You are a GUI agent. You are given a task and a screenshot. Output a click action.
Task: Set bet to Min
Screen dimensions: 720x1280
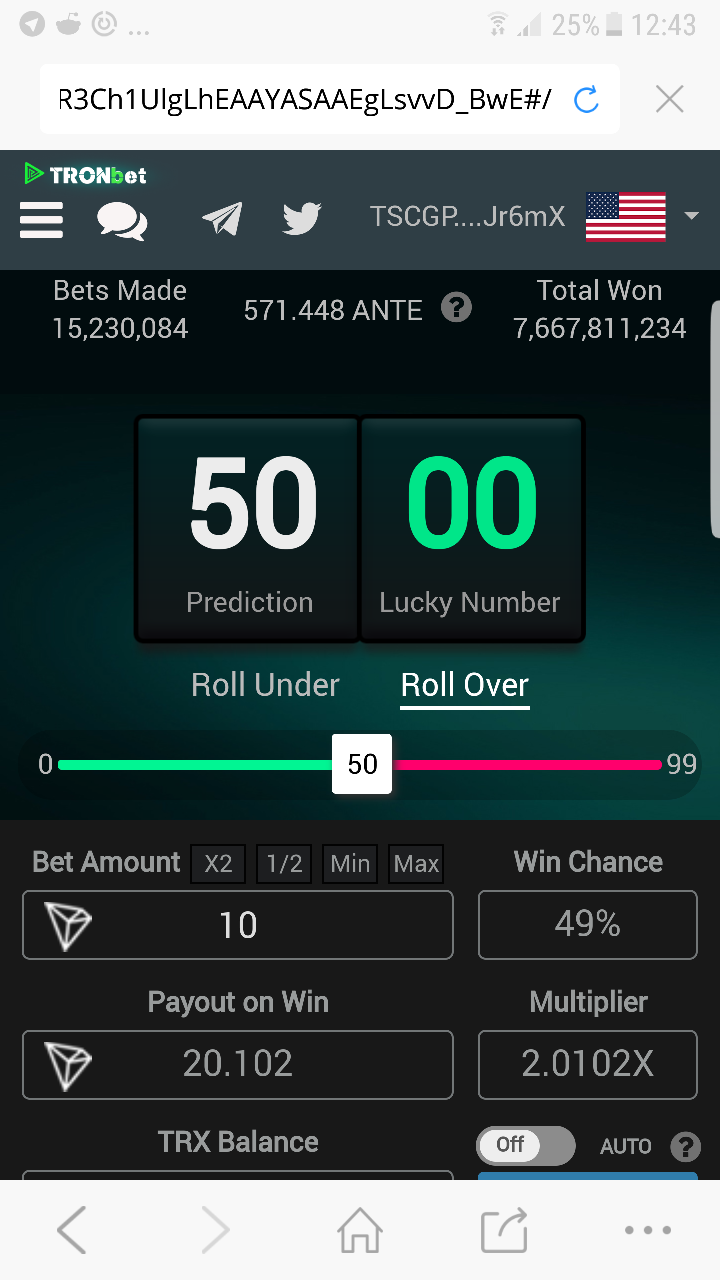coord(350,864)
